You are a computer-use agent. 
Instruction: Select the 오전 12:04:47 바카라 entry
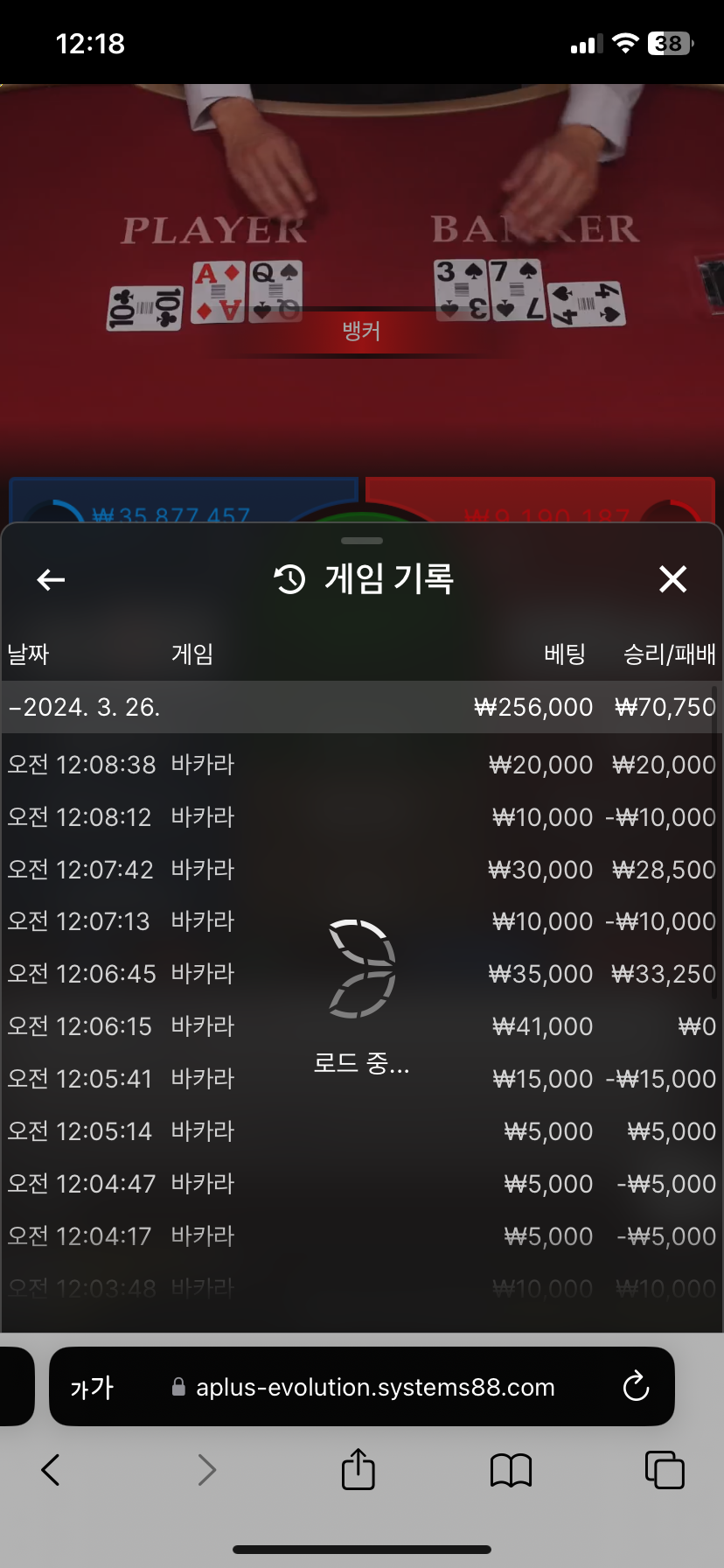pyautogui.click(x=361, y=1184)
